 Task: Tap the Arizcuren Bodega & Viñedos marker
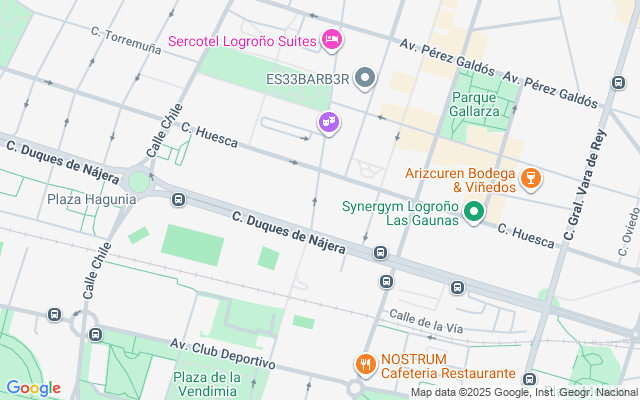coord(532,179)
